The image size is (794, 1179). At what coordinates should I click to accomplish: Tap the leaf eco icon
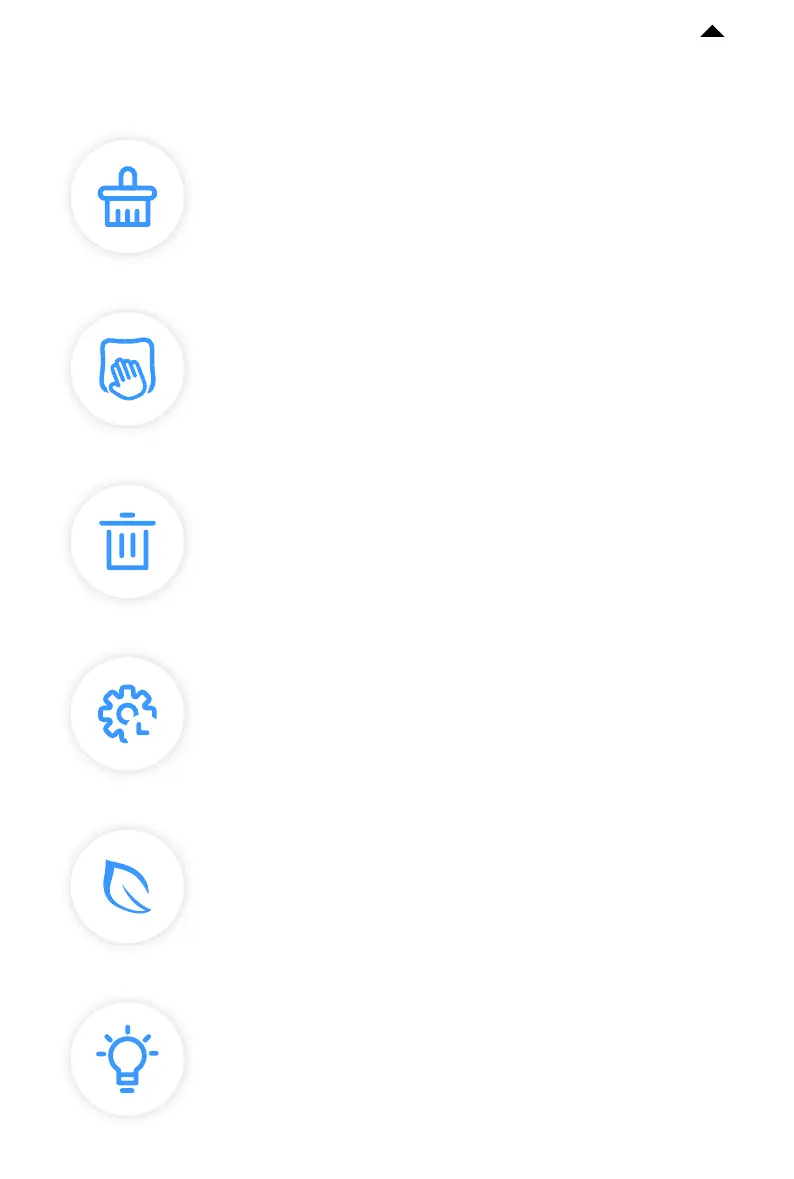click(127, 887)
